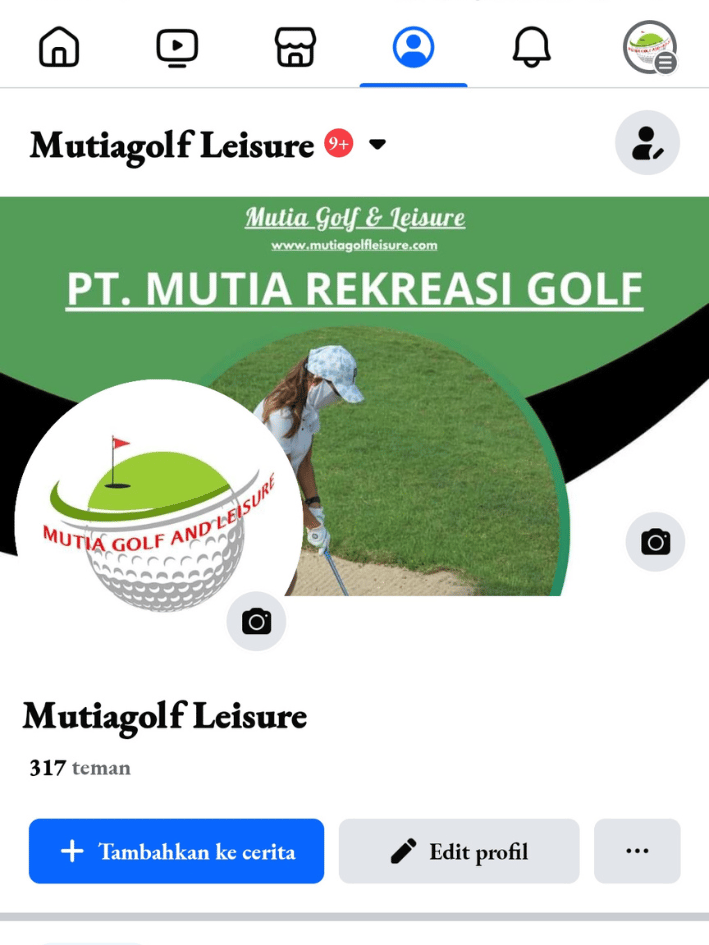Switch to the Marketplace tab
Screen dimensions: 709x945
click(295, 47)
